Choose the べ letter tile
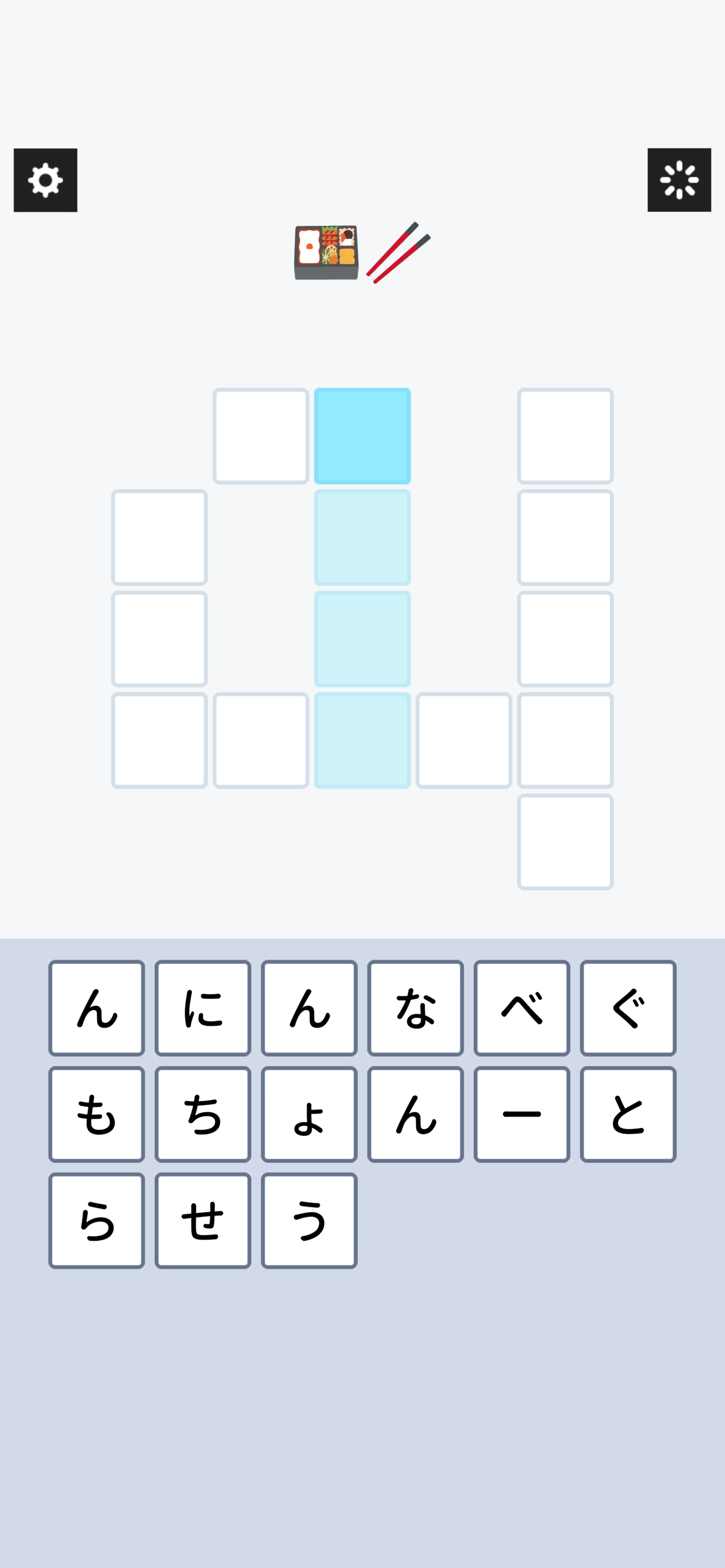This screenshot has width=725, height=1568. tap(522, 1008)
